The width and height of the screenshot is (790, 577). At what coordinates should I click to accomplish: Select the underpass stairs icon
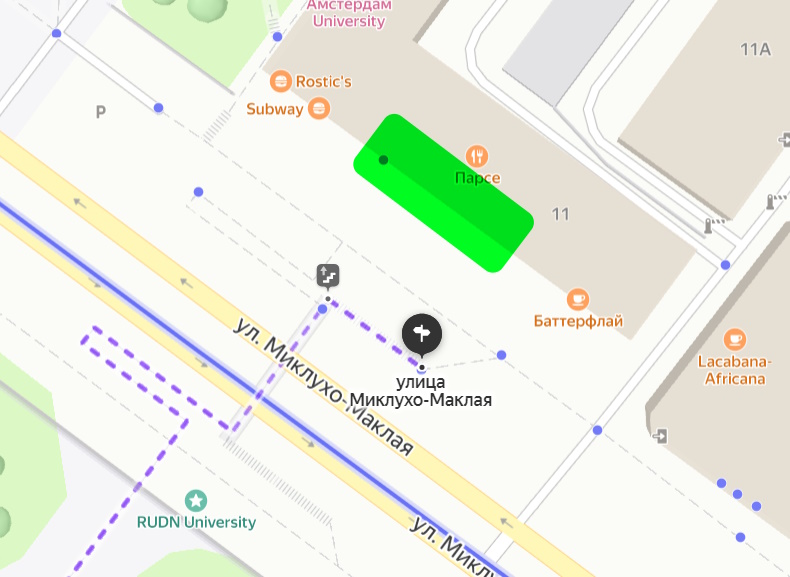click(x=328, y=275)
